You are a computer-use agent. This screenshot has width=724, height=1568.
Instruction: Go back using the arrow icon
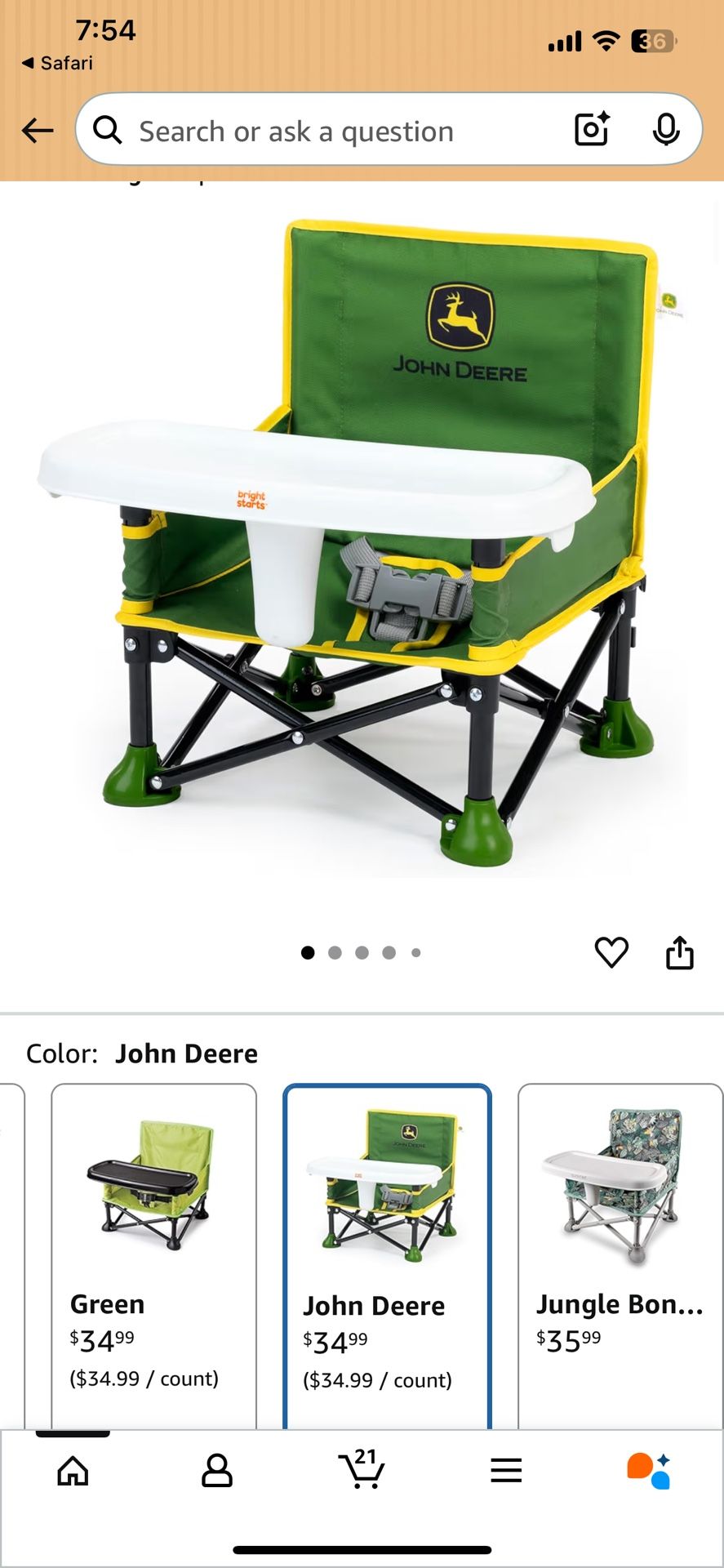click(x=38, y=130)
